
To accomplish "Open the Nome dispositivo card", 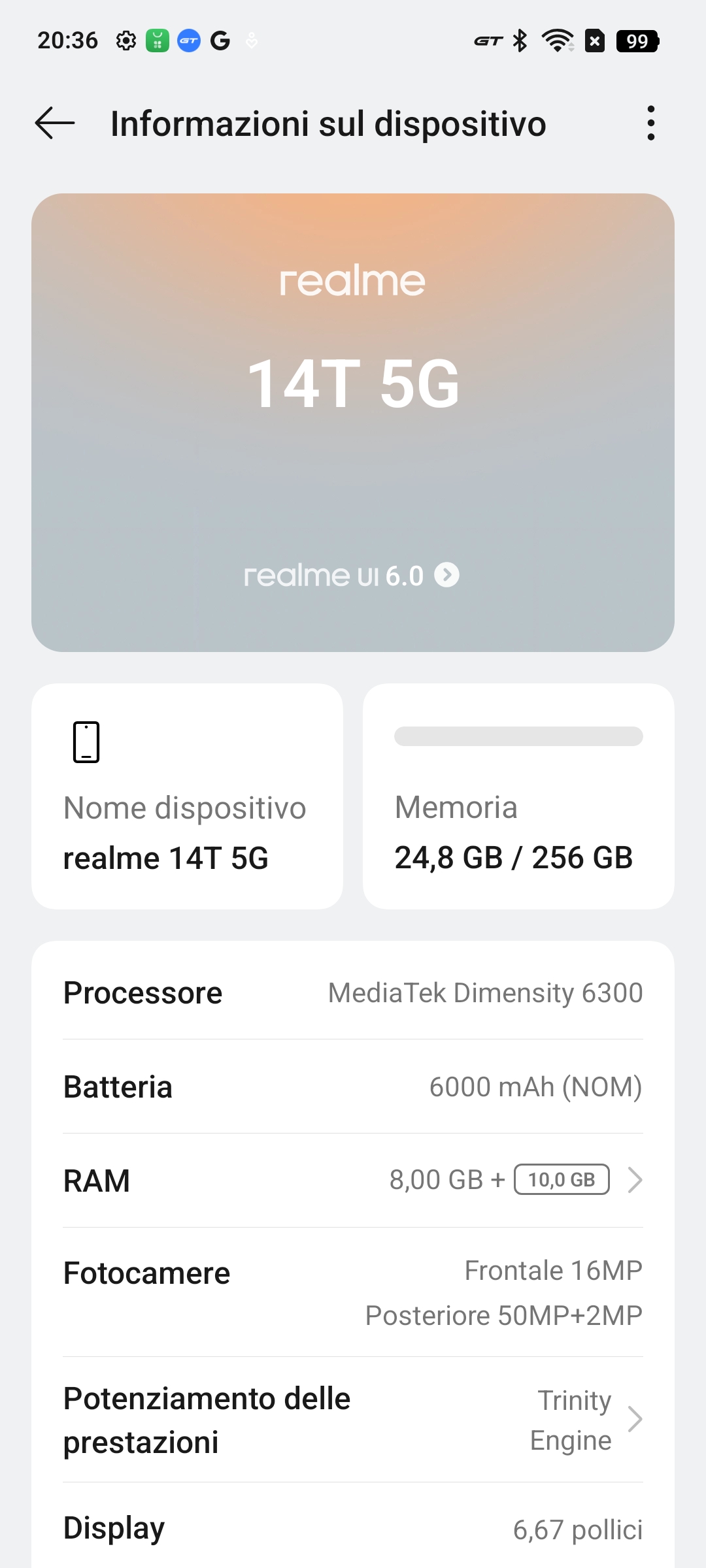I will (187, 796).
